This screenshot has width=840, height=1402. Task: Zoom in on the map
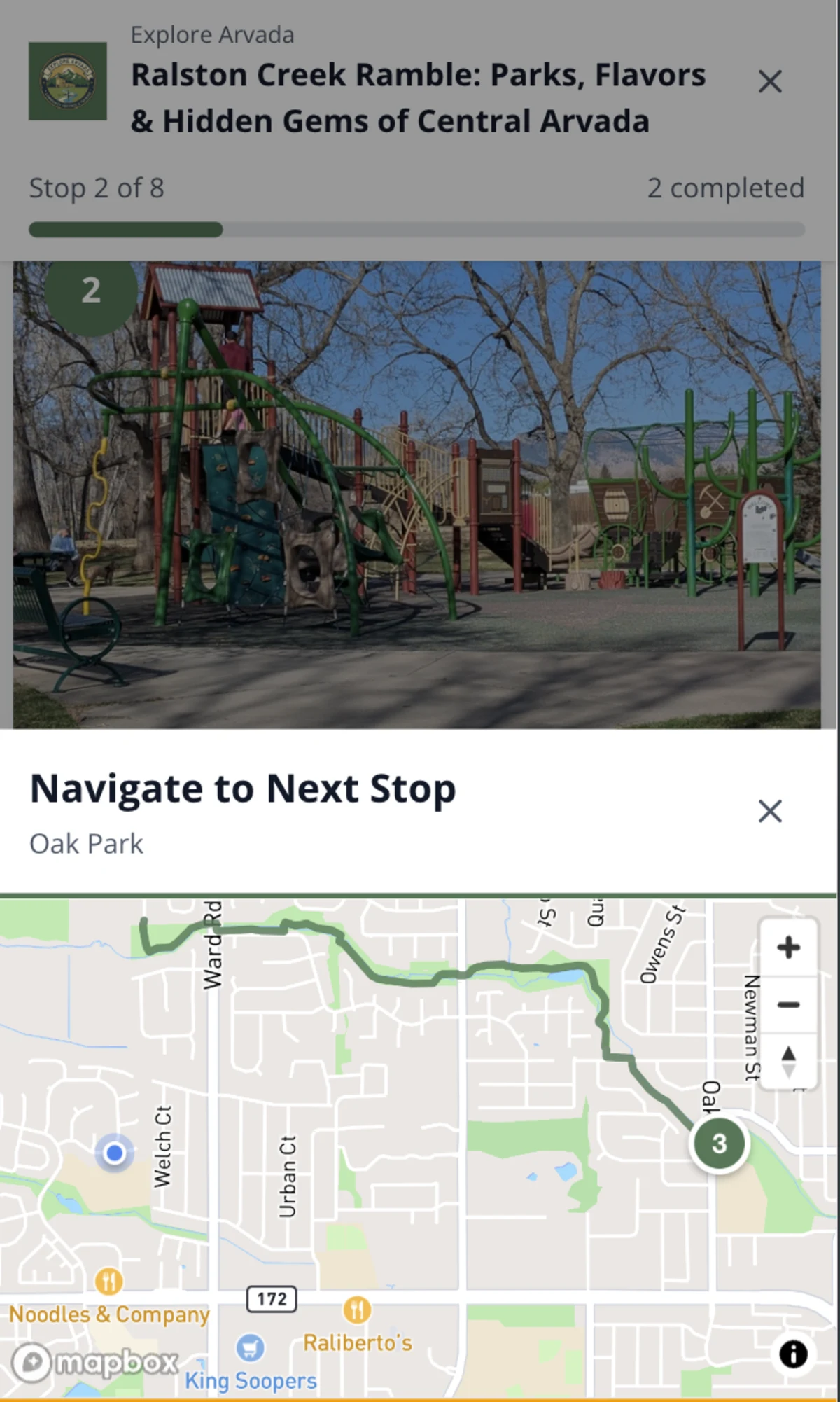point(788,948)
